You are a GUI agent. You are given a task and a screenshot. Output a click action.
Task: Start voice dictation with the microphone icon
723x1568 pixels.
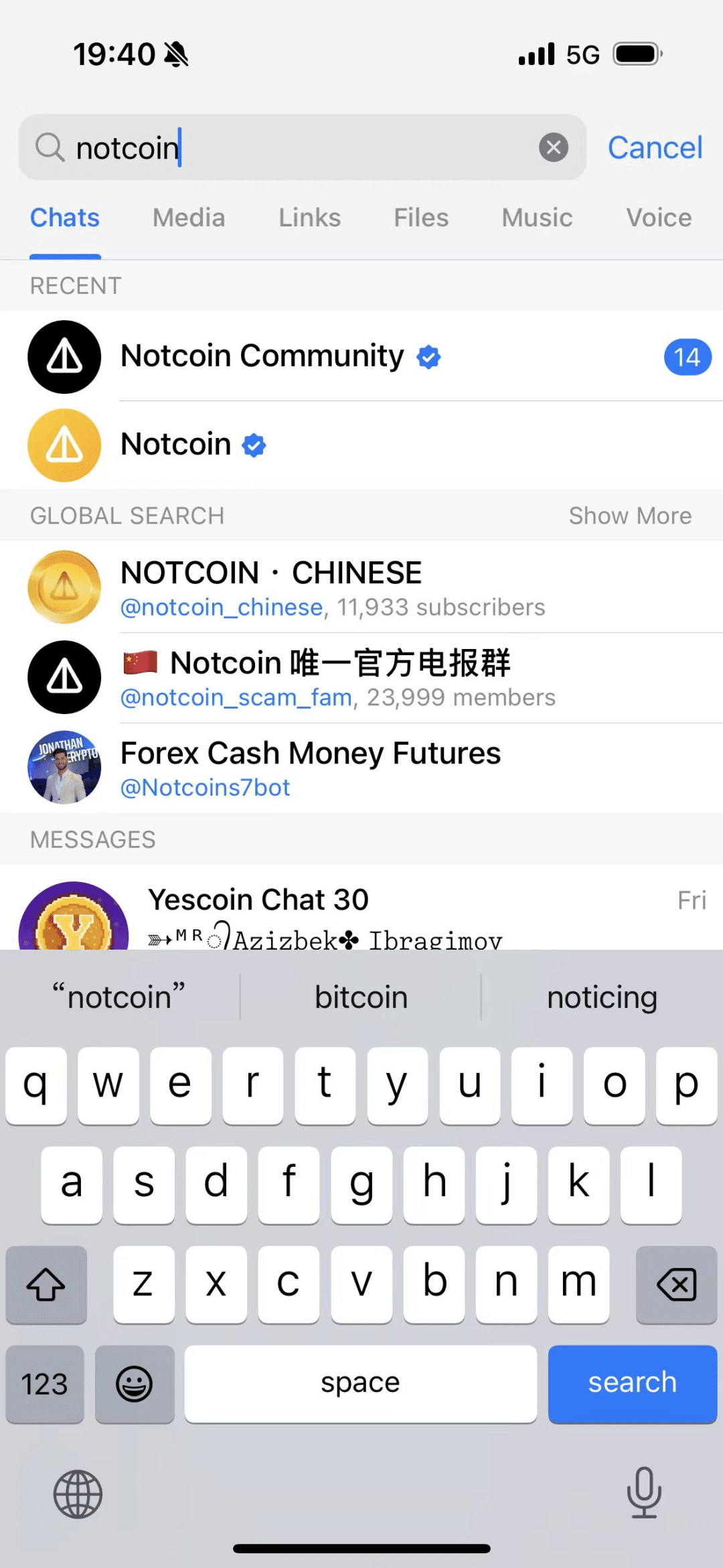[644, 1494]
